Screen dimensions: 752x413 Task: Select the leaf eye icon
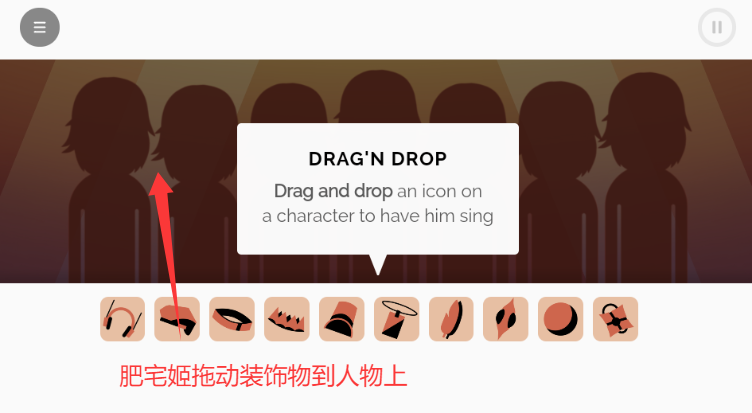[506, 319]
